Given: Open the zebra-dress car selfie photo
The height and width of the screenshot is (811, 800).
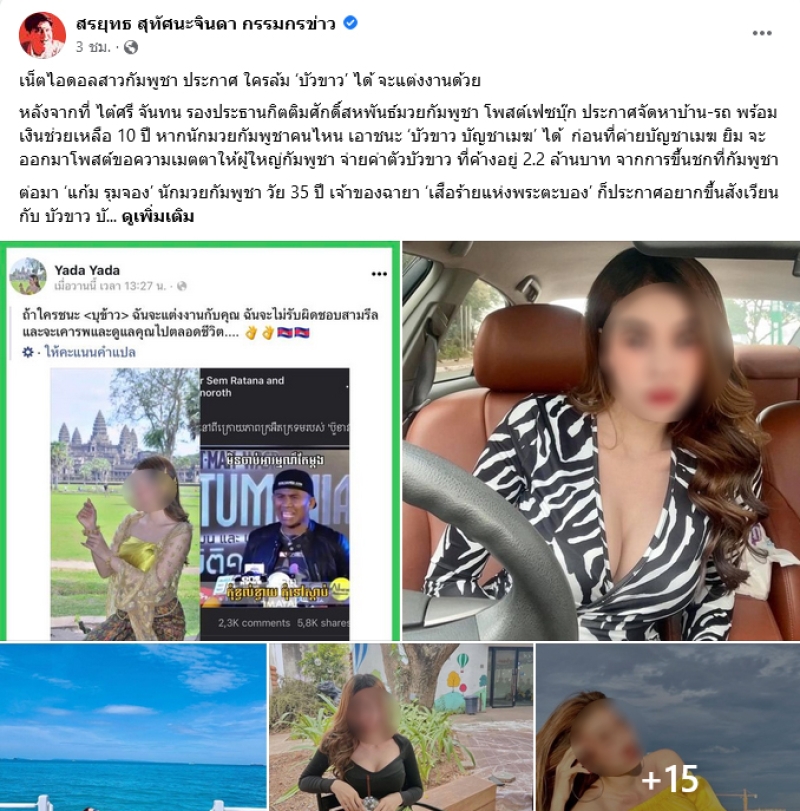Looking at the screenshot, I should 601,440.
